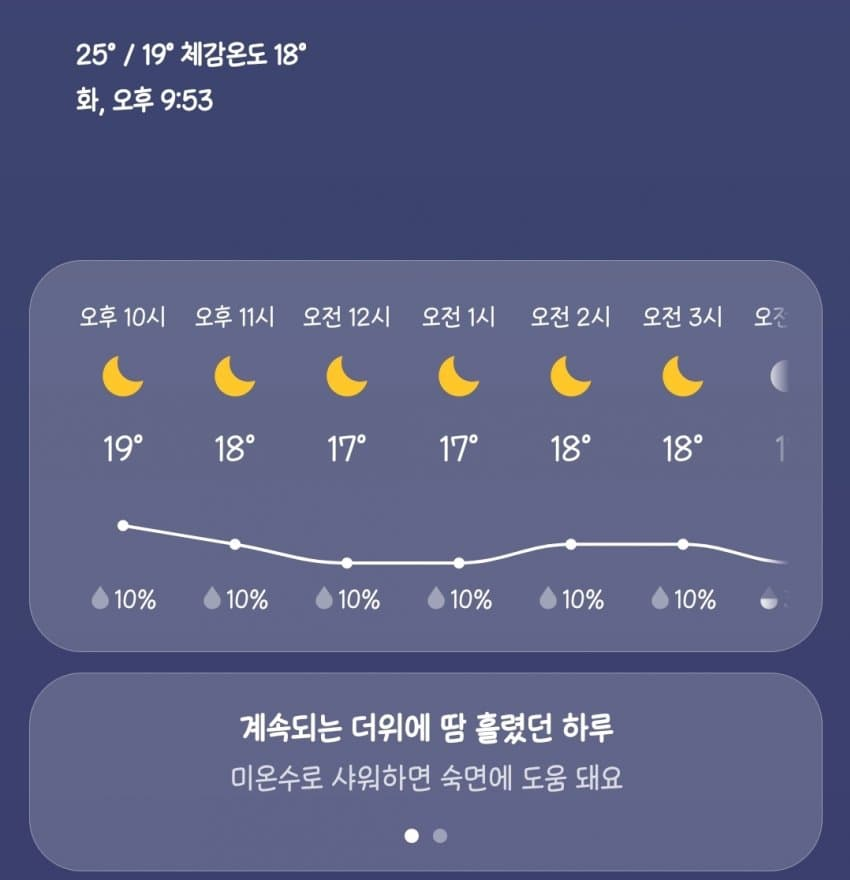The width and height of the screenshot is (850, 880).
Task: Go to the second tip page dot
Action: tap(440, 836)
